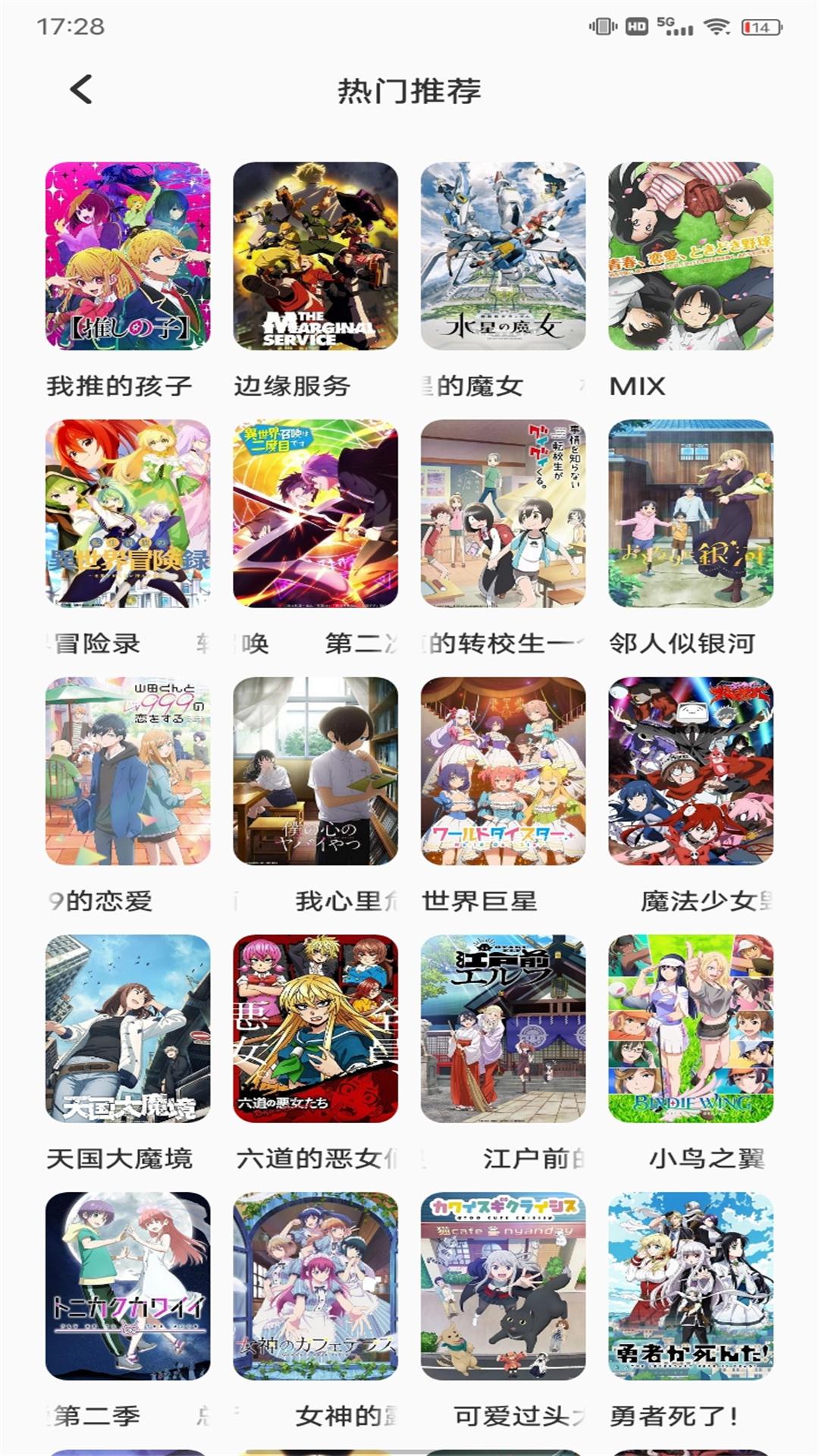View the 六道的恶女们 card
The height and width of the screenshot is (1456, 819).
[315, 1028]
